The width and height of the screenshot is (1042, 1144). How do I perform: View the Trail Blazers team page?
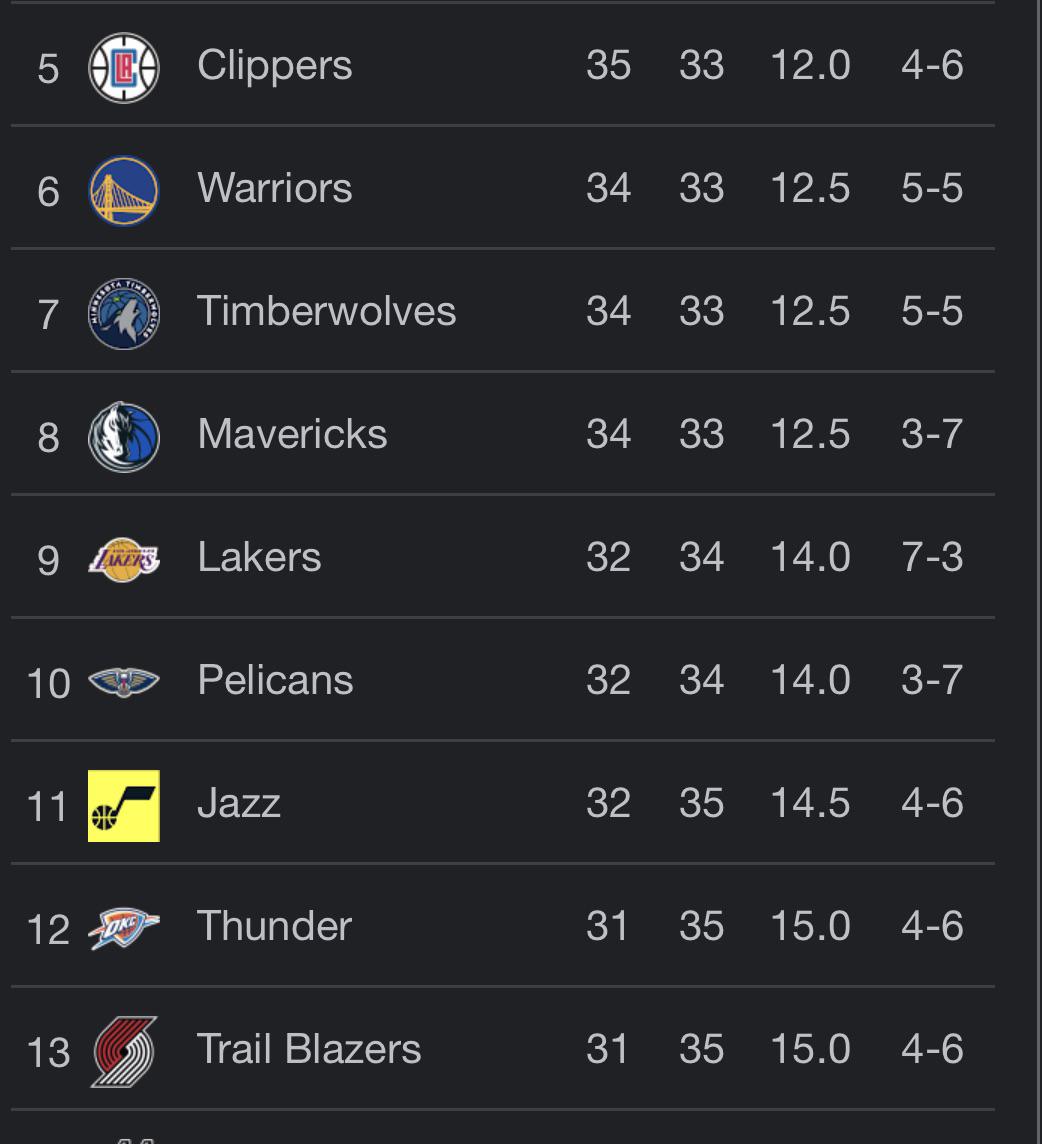[x=309, y=1049]
